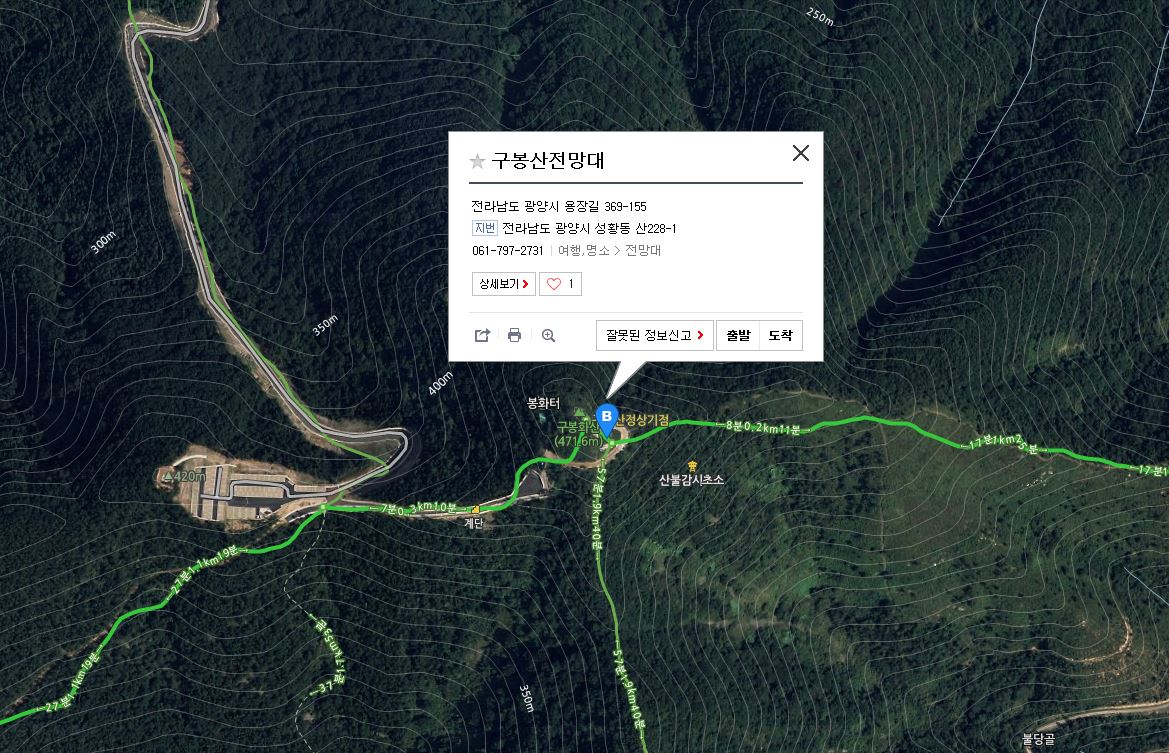Image resolution: width=1169 pixels, height=753 pixels.
Task: Close the 구봉산전망대 info popup
Action: (800, 153)
